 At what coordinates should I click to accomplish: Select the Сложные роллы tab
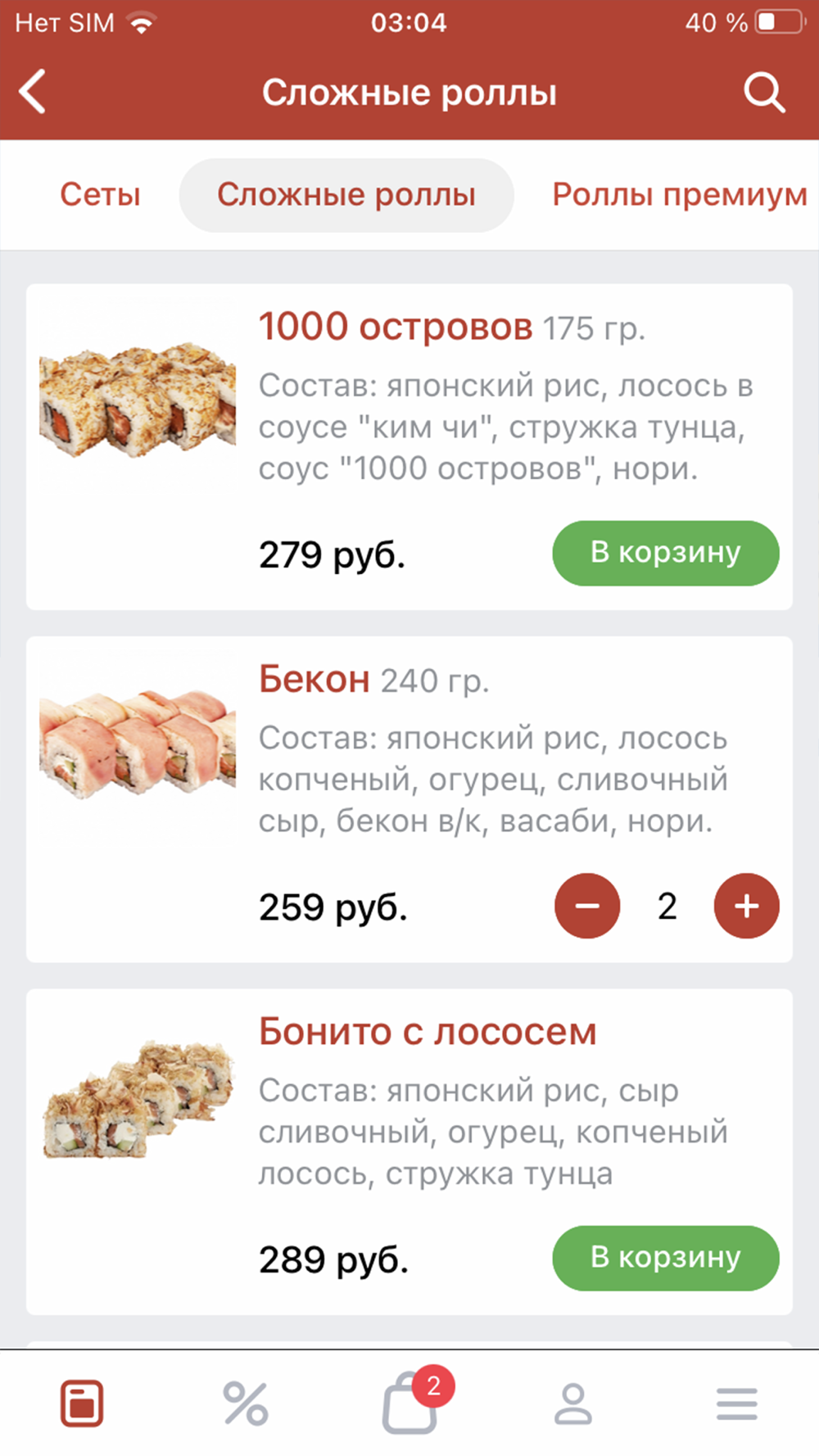tap(346, 195)
